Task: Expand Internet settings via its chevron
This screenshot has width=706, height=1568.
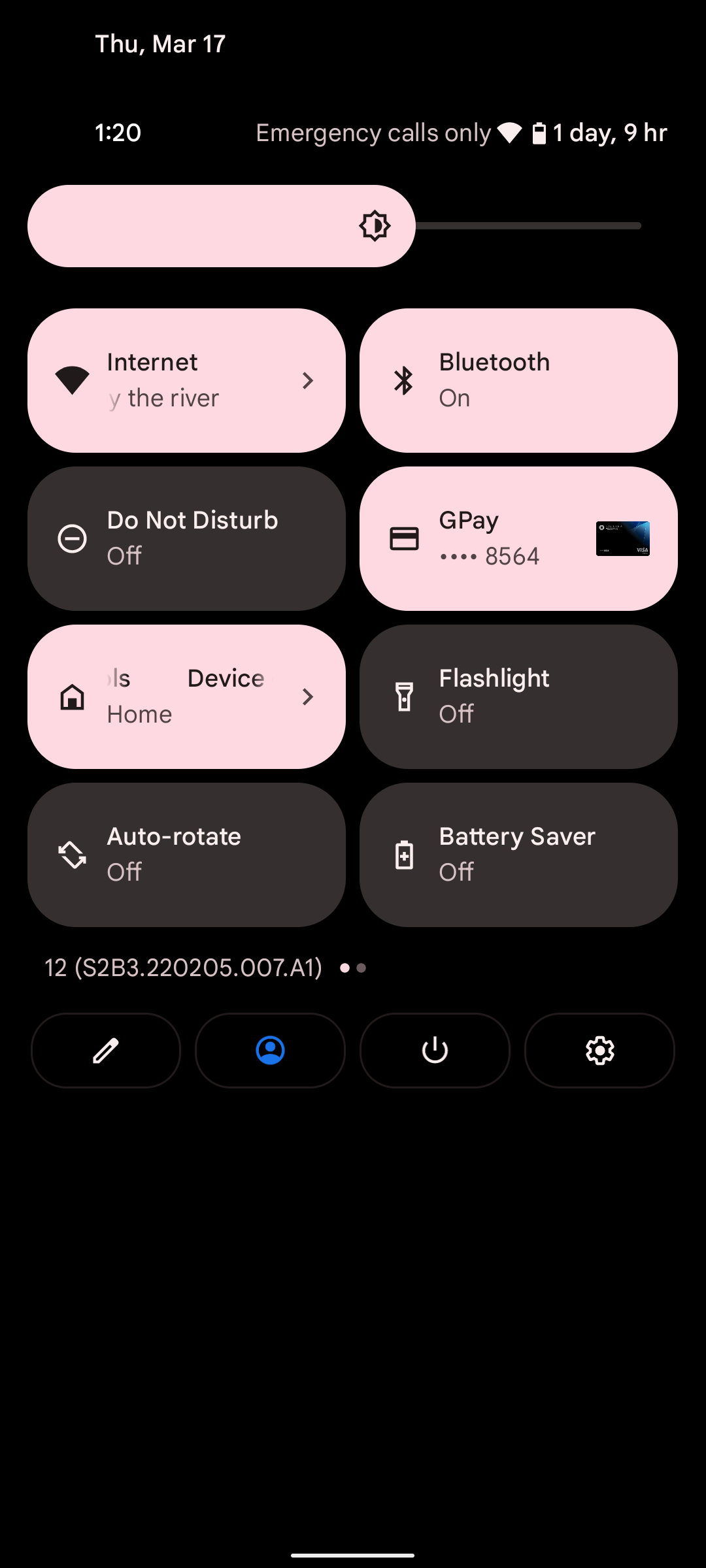Action: click(308, 381)
